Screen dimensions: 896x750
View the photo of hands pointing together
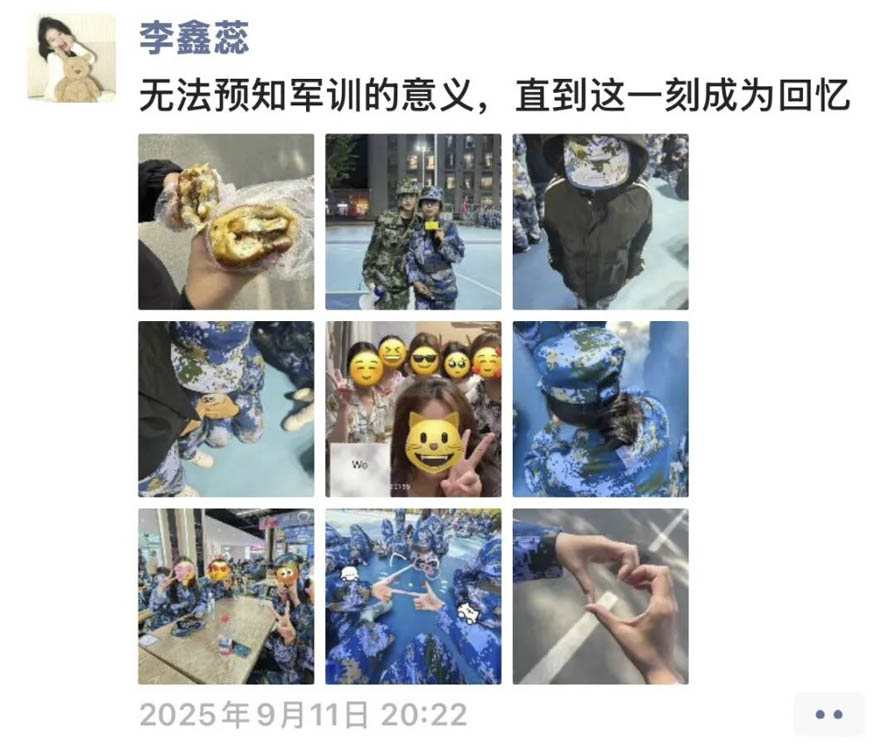click(413, 596)
